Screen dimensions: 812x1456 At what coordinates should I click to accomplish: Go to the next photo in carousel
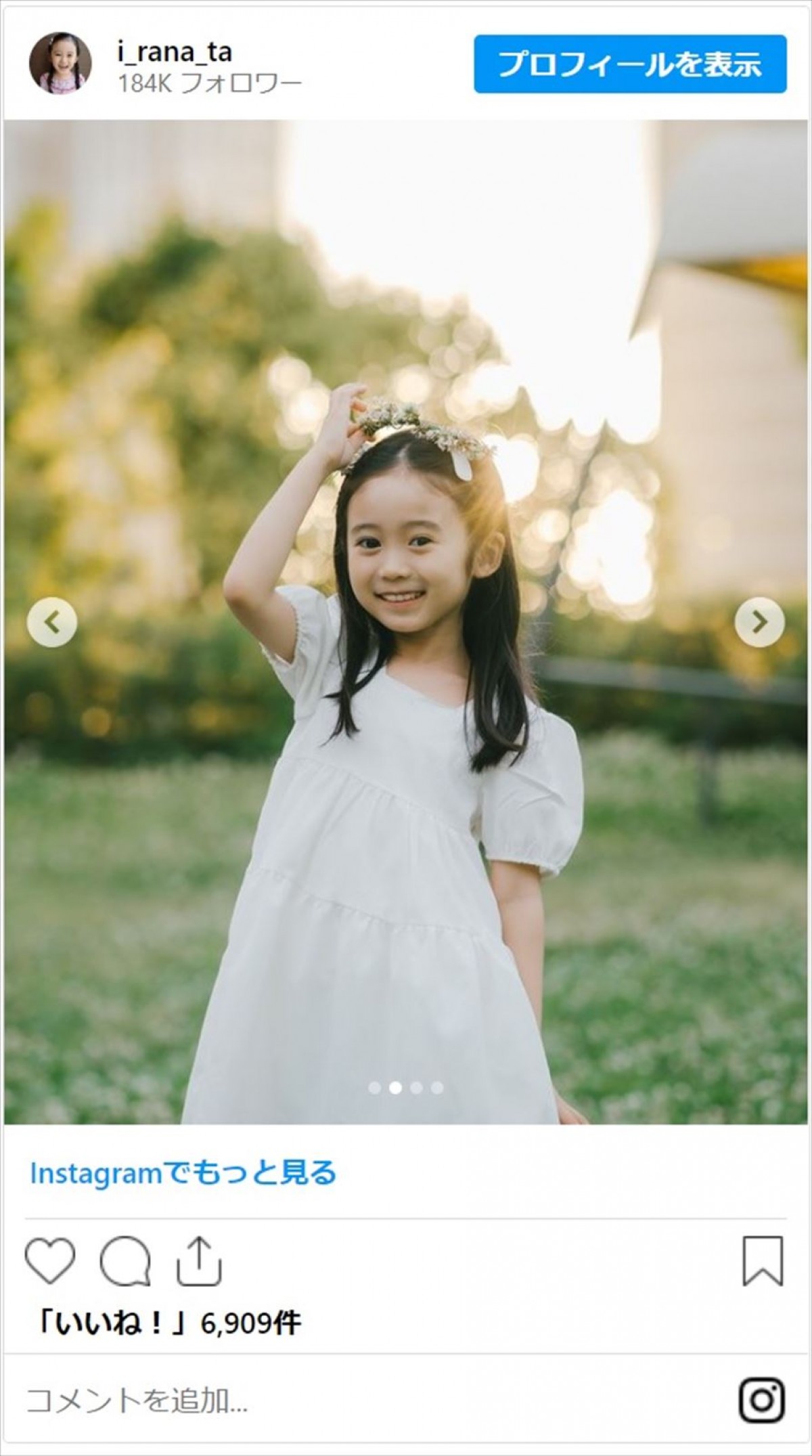(x=759, y=621)
